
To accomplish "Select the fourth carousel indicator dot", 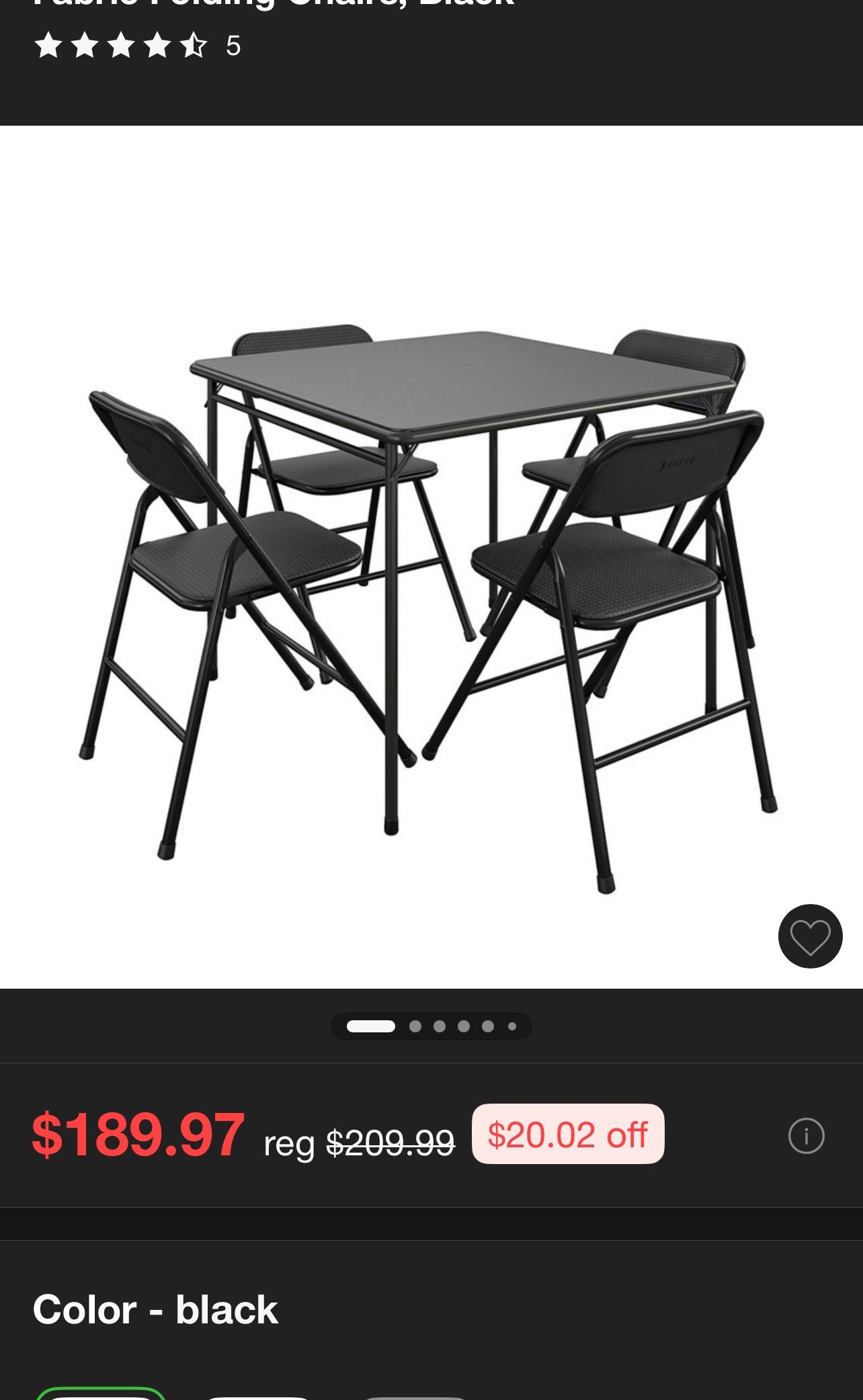I will tap(464, 1026).
